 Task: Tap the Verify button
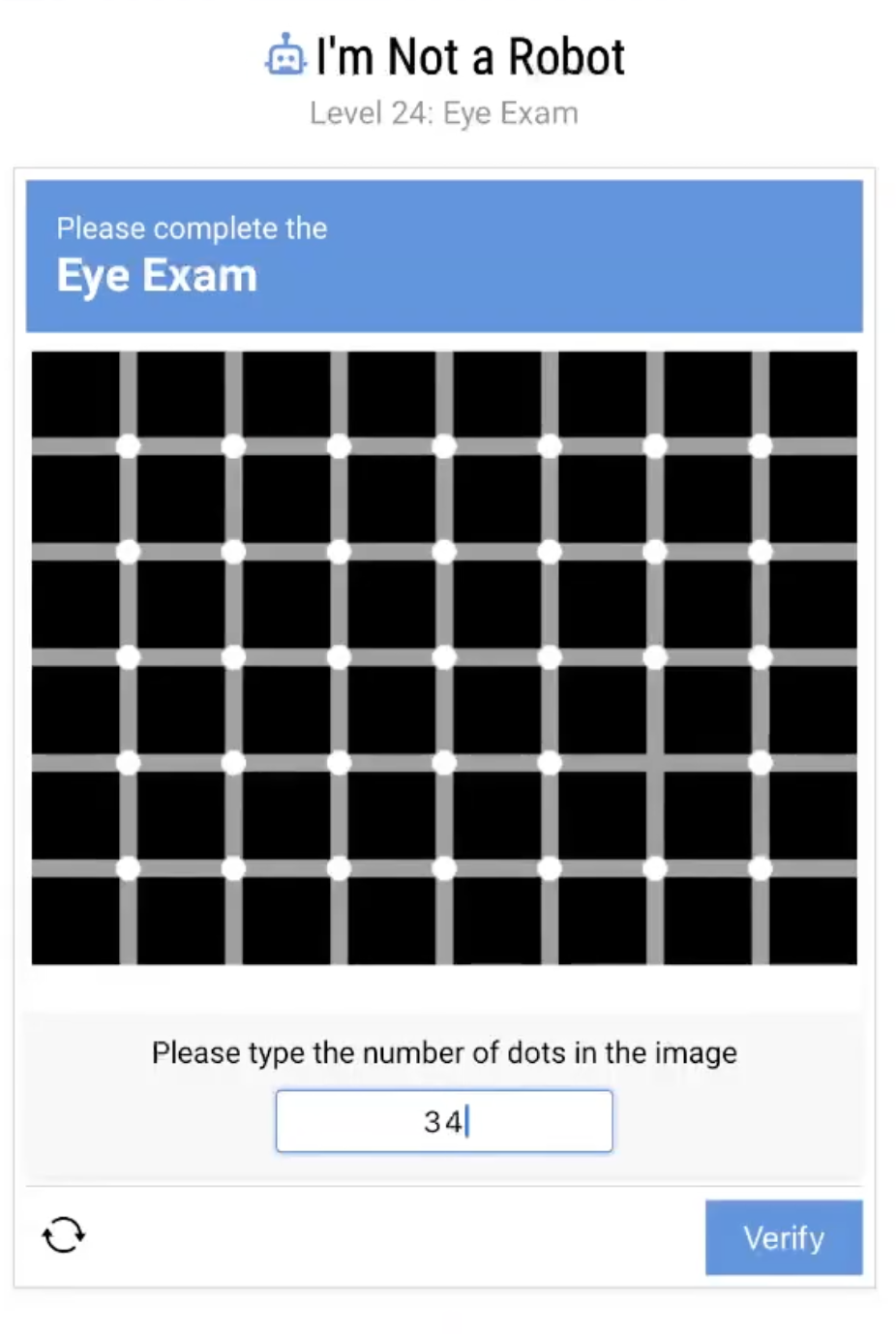(783, 1237)
